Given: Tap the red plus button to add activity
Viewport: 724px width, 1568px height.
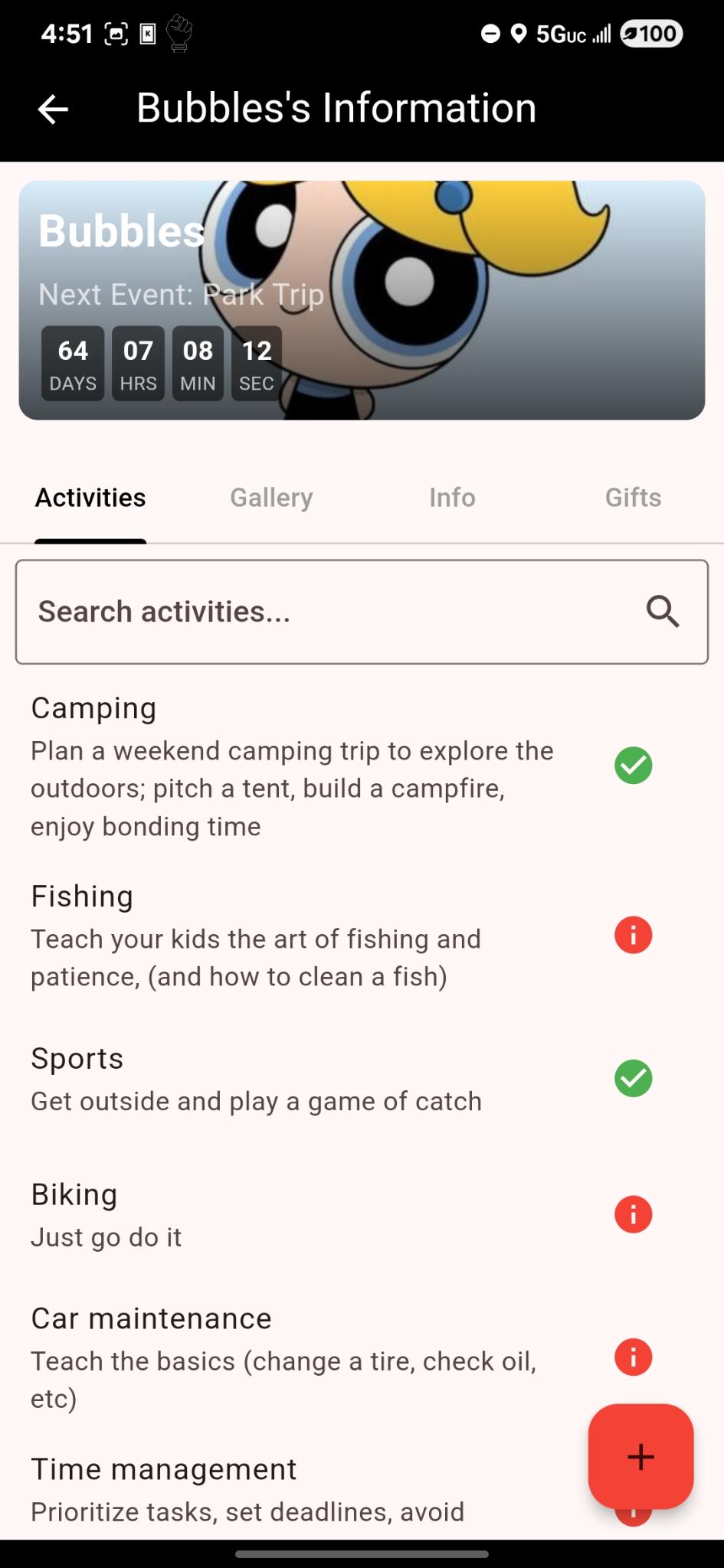Looking at the screenshot, I should (640, 1457).
